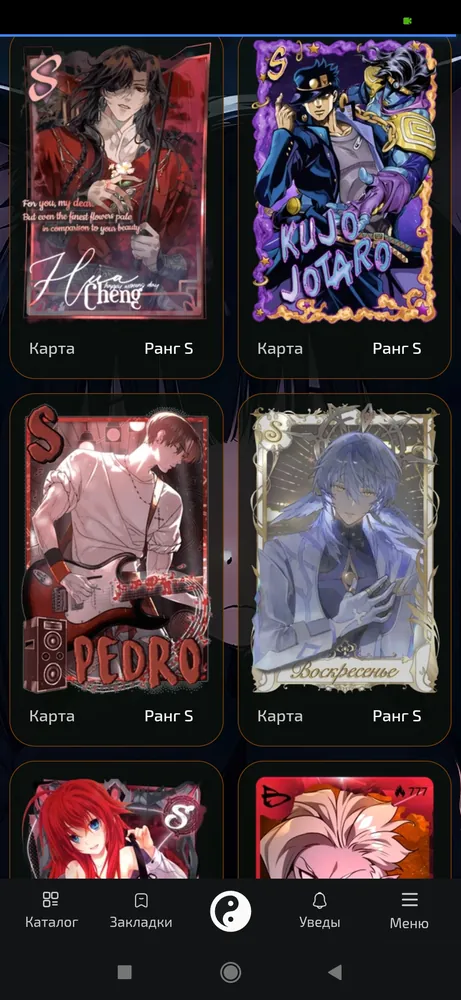Open the Pedro guitarist card

tap(116, 570)
